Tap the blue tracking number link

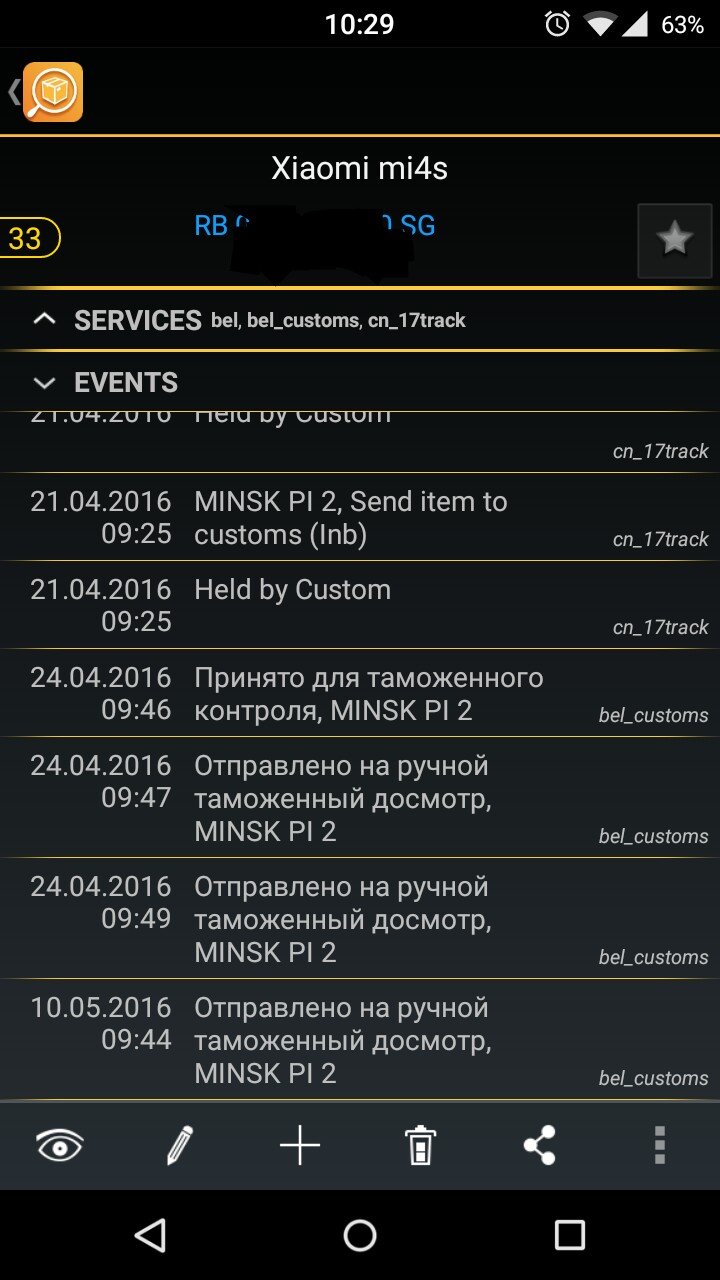click(x=314, y=226)
